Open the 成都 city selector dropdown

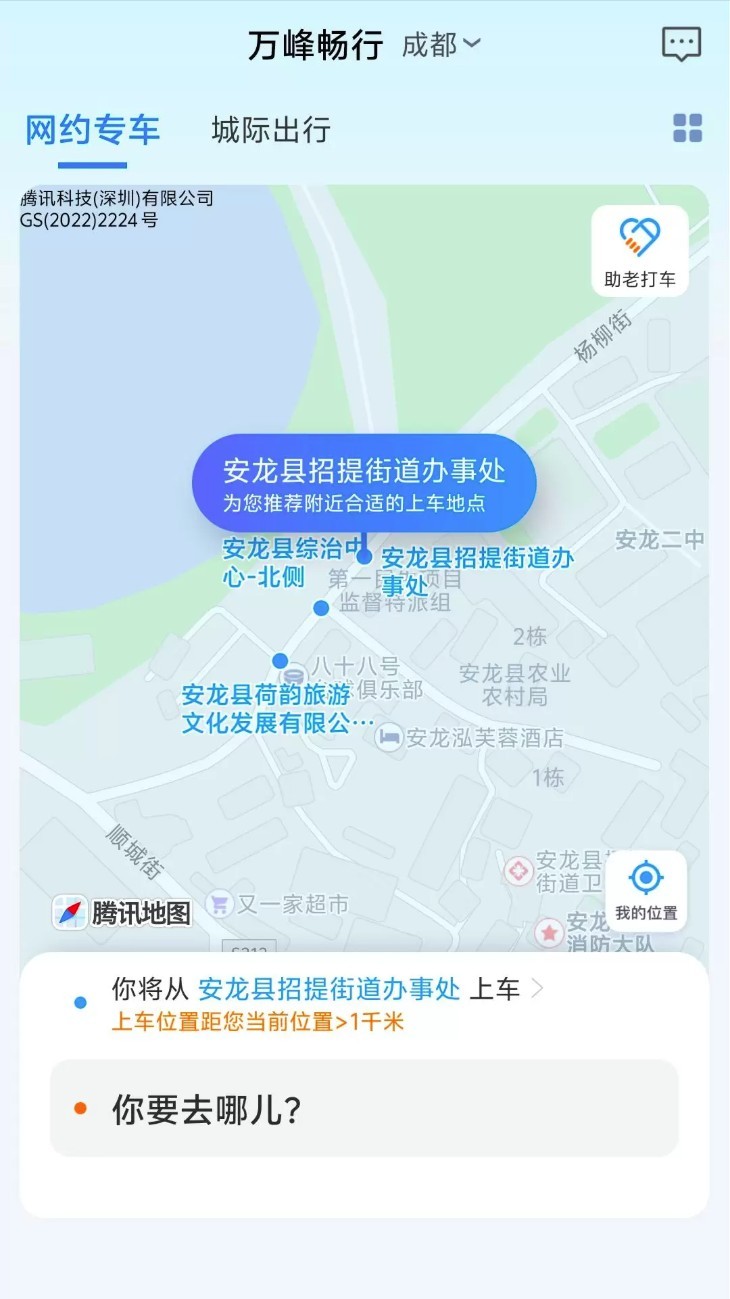441,43
